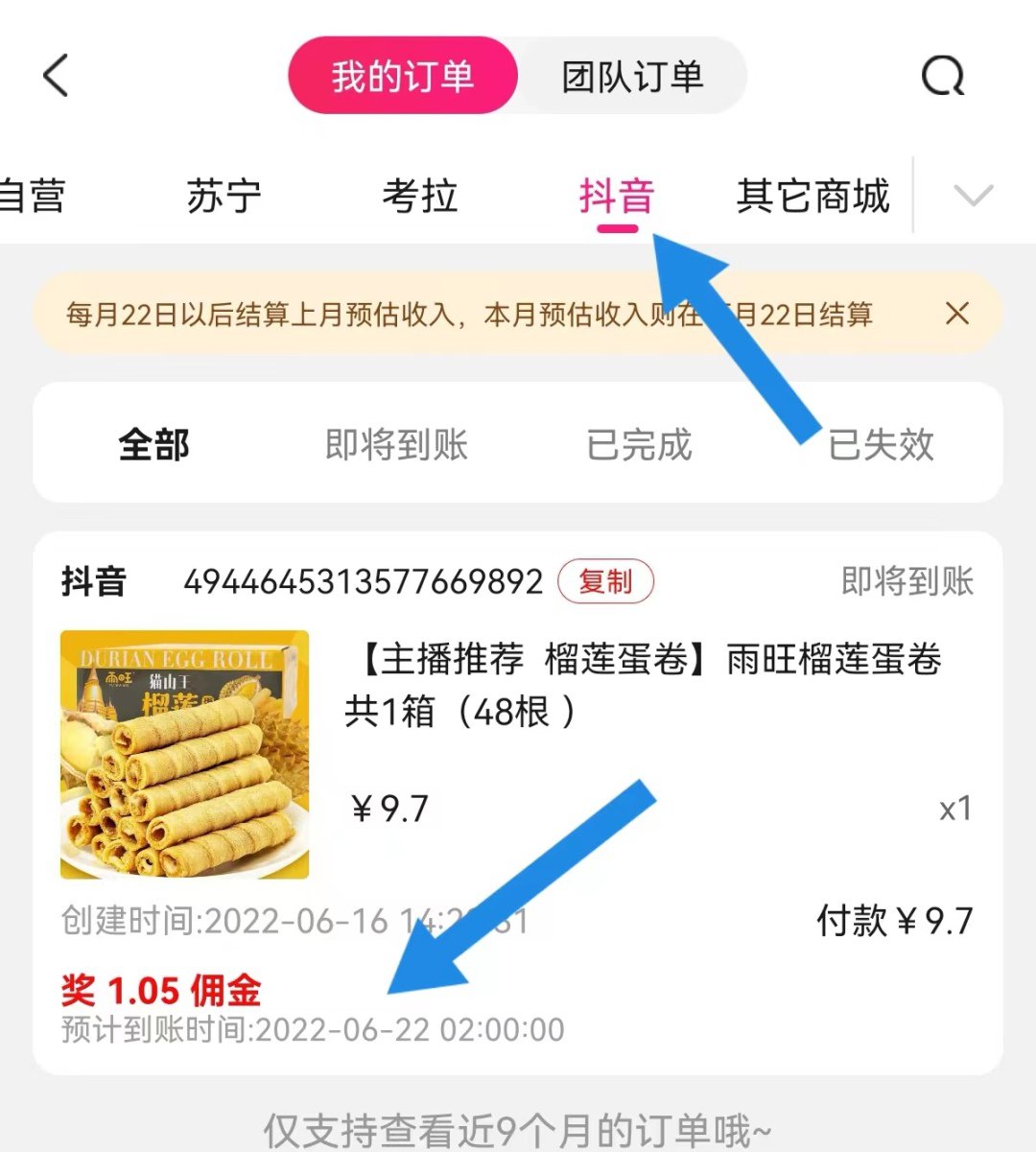Switch to 团队订单 view
Viewport: 1036px width, 1152px height.
[633, 76]
